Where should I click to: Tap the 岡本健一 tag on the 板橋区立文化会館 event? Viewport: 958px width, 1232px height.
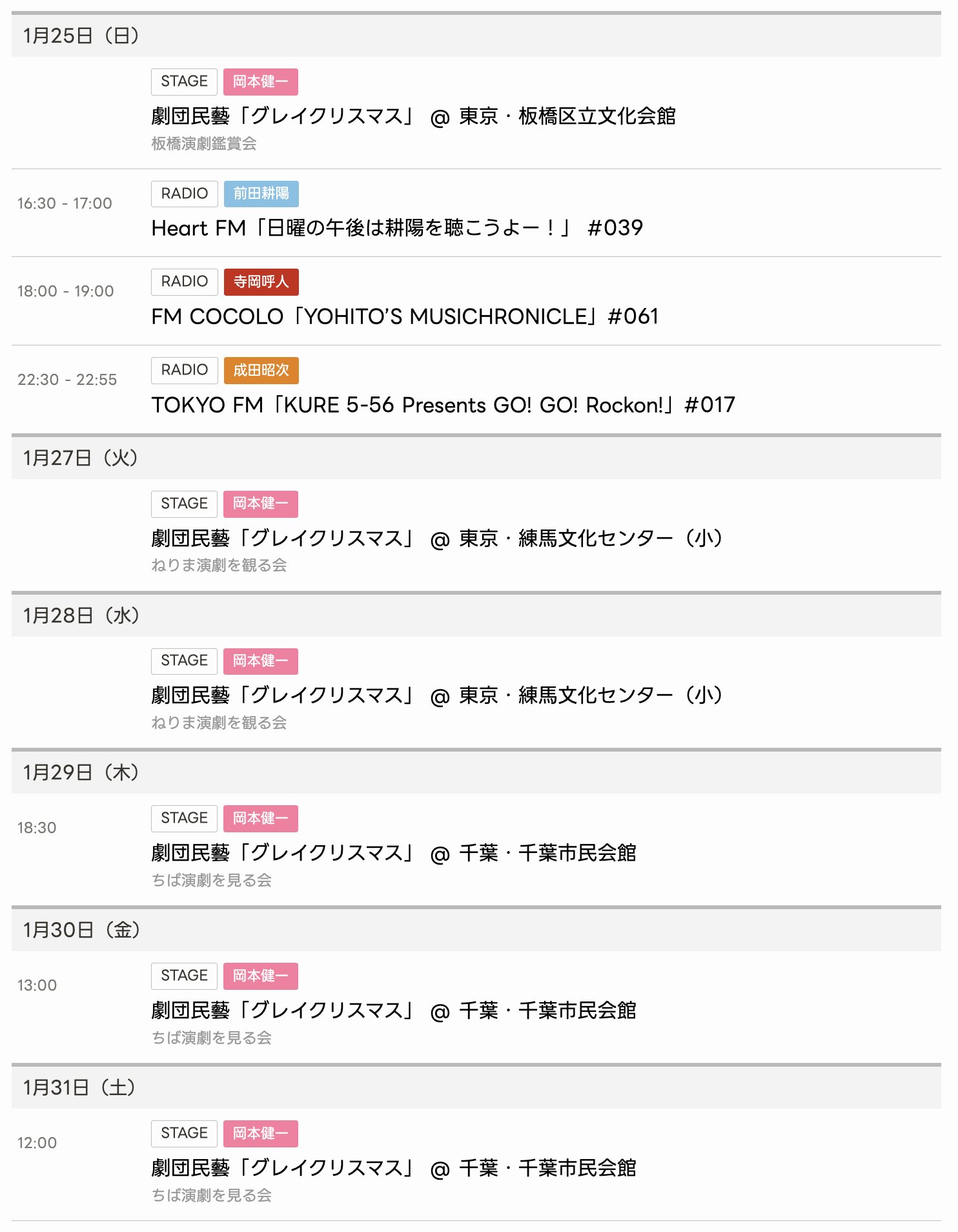261,82
